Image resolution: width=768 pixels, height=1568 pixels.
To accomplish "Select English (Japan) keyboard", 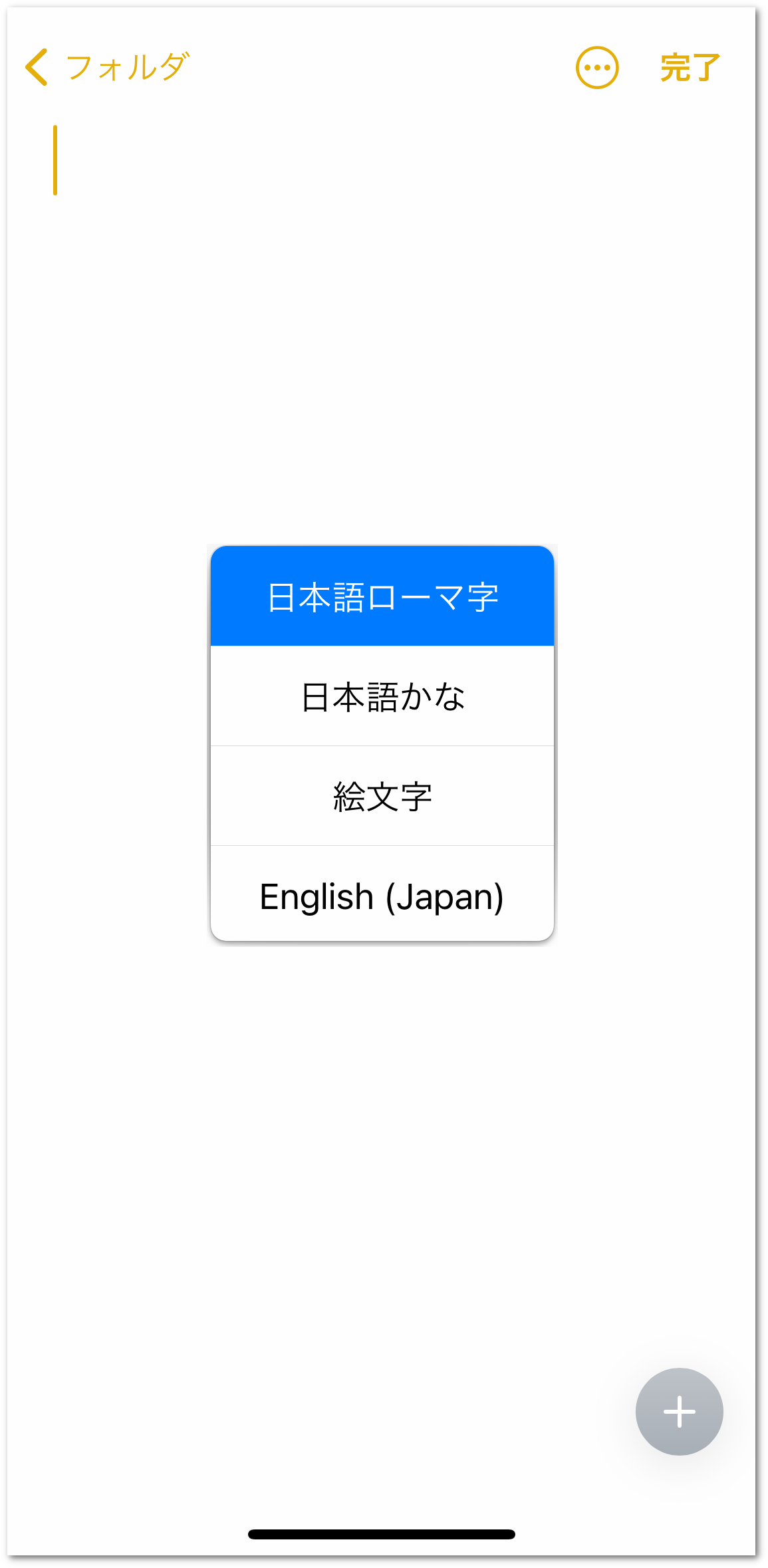I will pyautogui.click(x=382, y=895).
